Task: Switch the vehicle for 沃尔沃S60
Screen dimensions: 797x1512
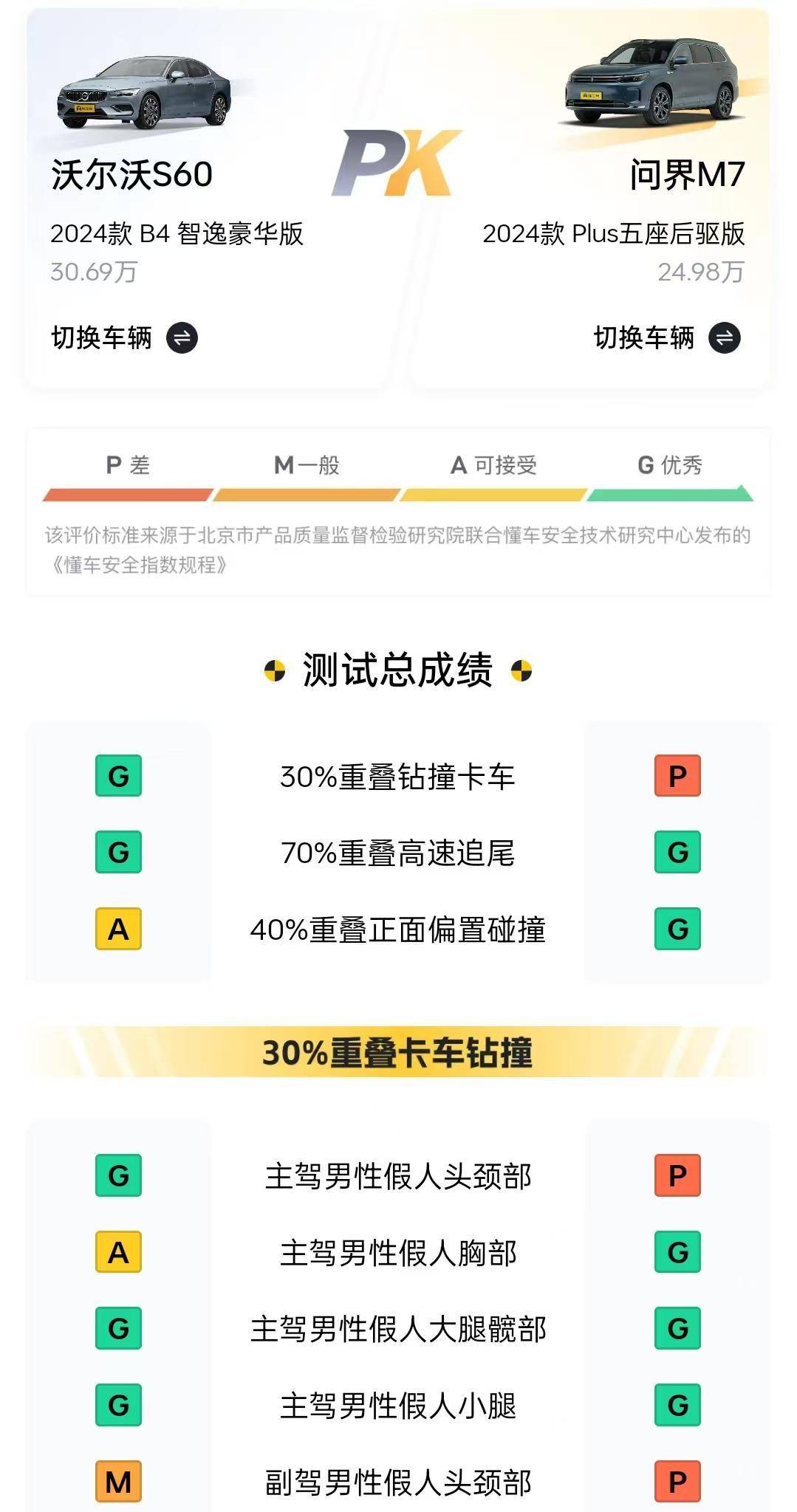Action: coord(124,338)
